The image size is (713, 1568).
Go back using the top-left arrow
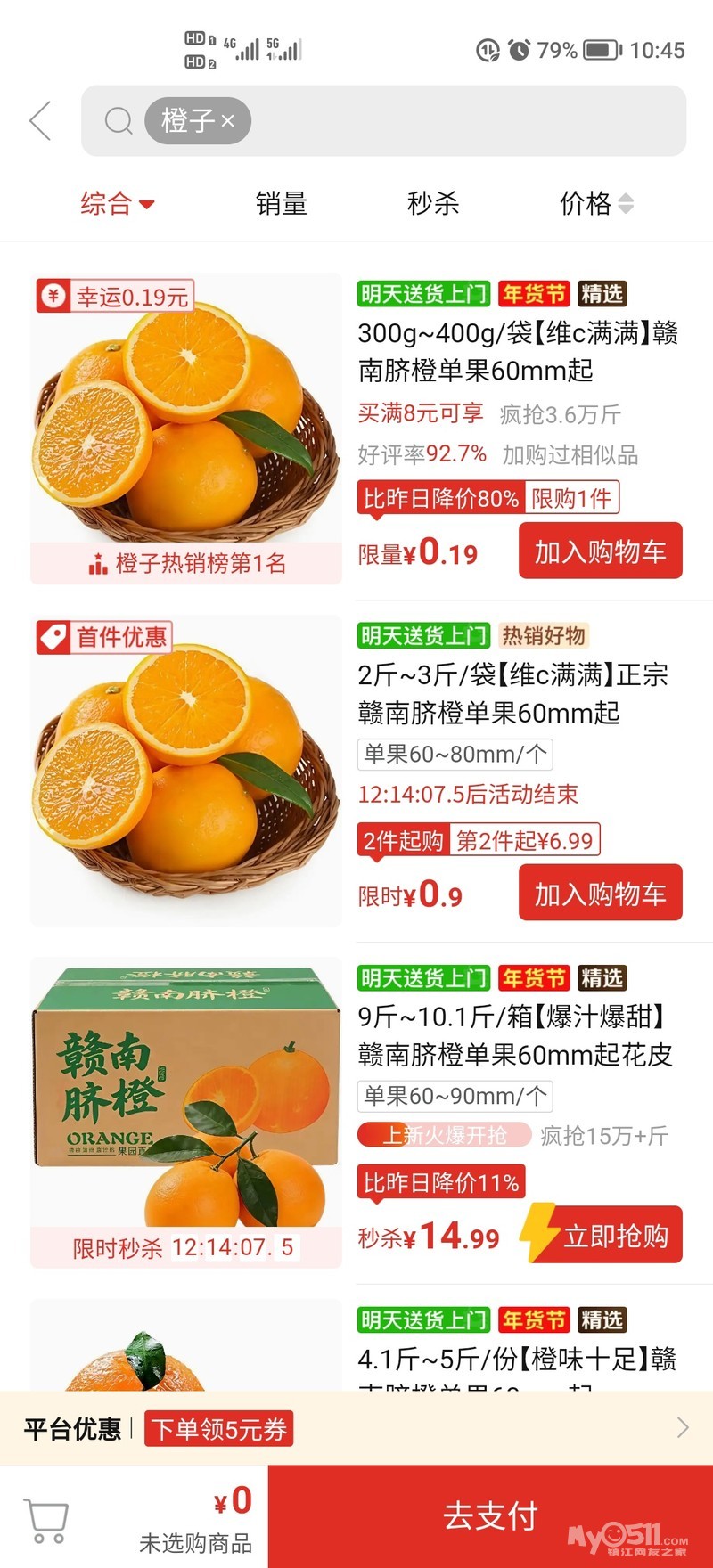(41, 120)
